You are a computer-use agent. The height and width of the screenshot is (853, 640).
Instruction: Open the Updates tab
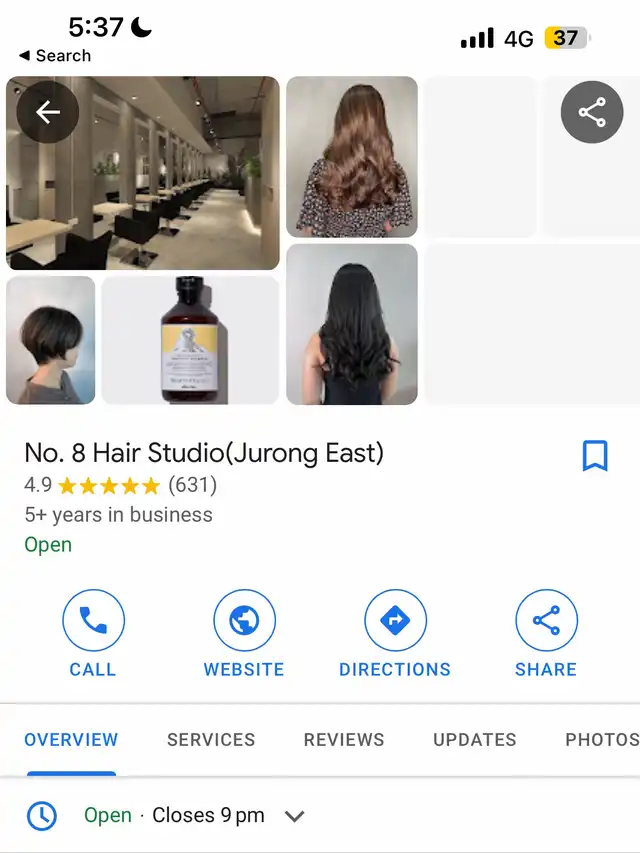(x=475, y=740)
